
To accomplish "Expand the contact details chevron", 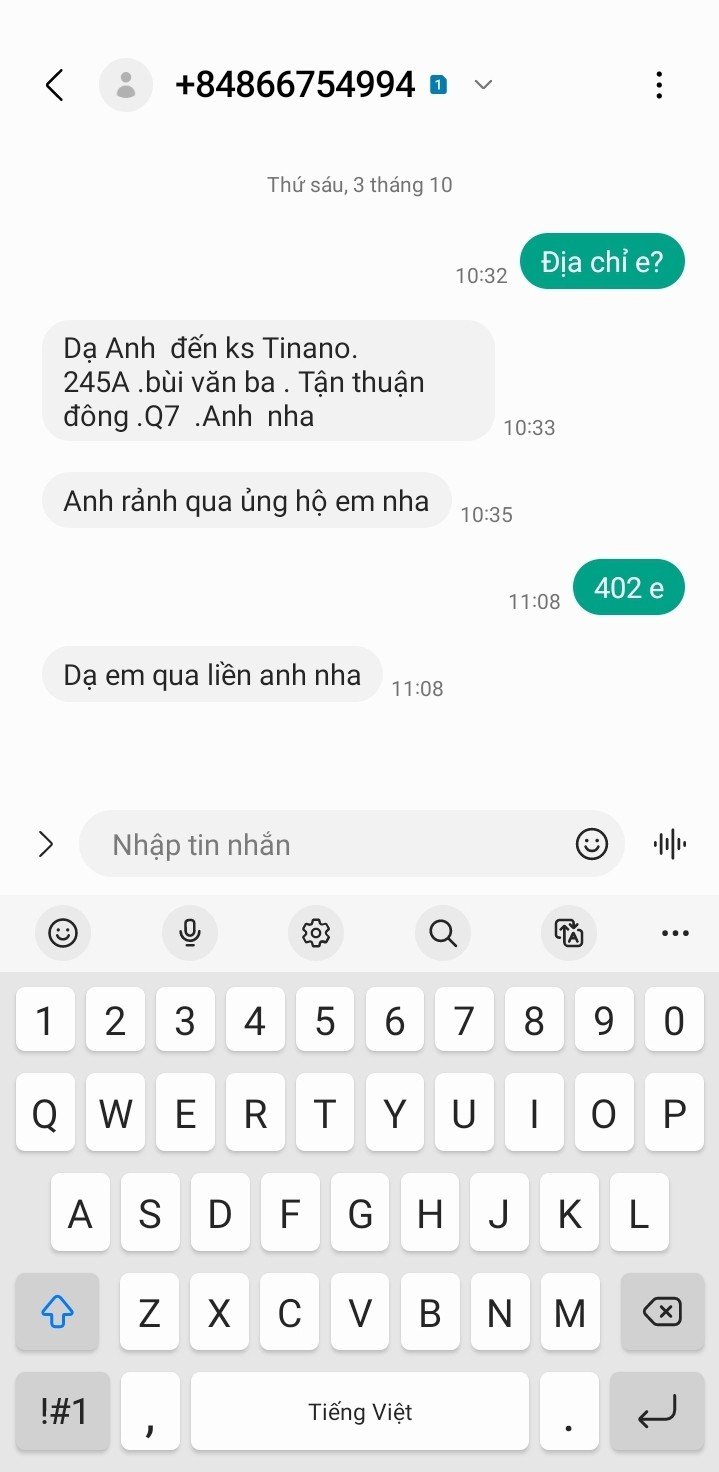I will point(483,86).
